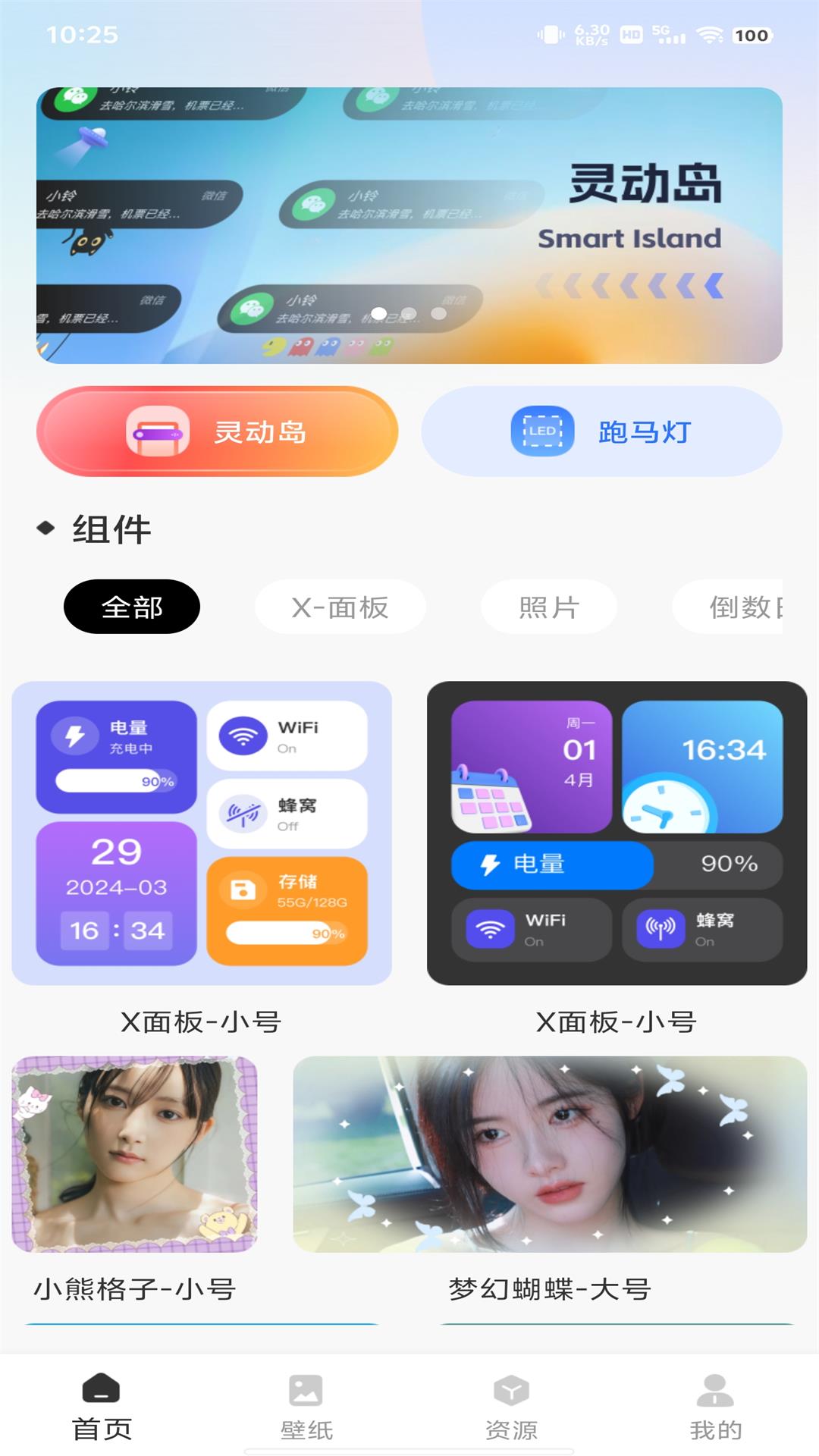Switch to the 资源 tab
This screenshot has width=819, height=1456.
pos(511,1407)
